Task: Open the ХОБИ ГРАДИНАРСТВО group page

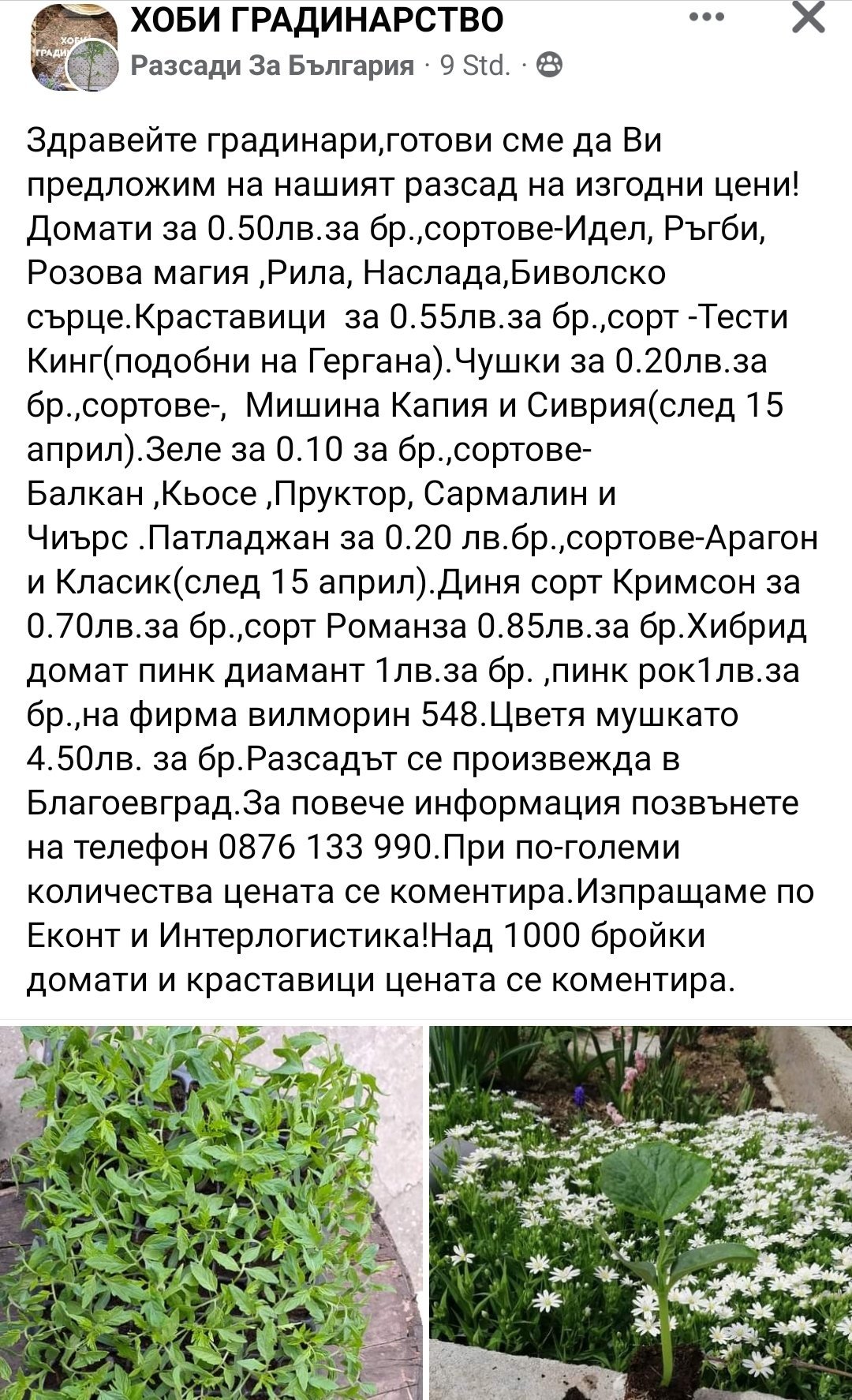Action: [x=316, y=20]
